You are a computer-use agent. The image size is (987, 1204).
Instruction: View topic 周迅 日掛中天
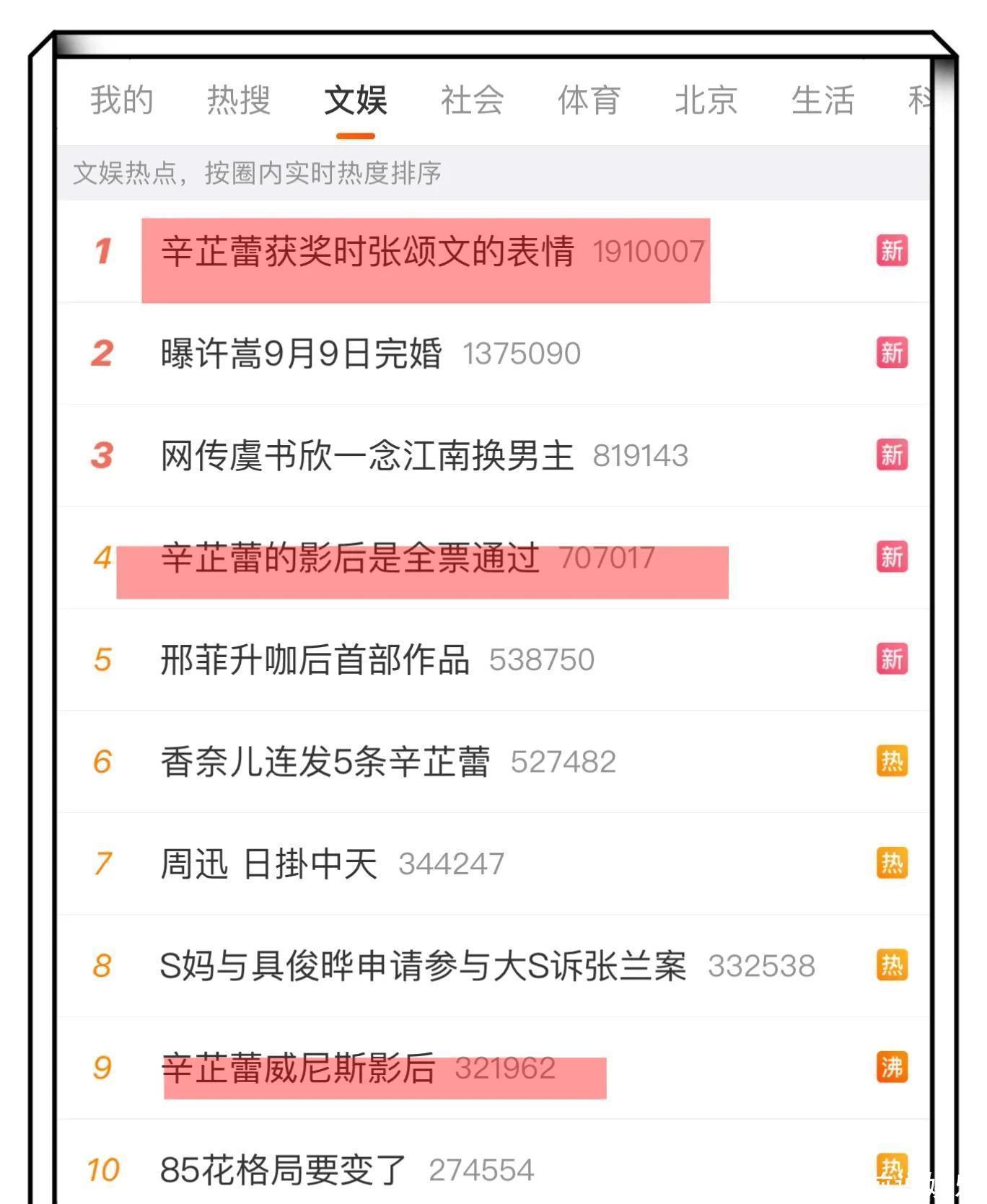pyautogui.click(x=268, y=864)
